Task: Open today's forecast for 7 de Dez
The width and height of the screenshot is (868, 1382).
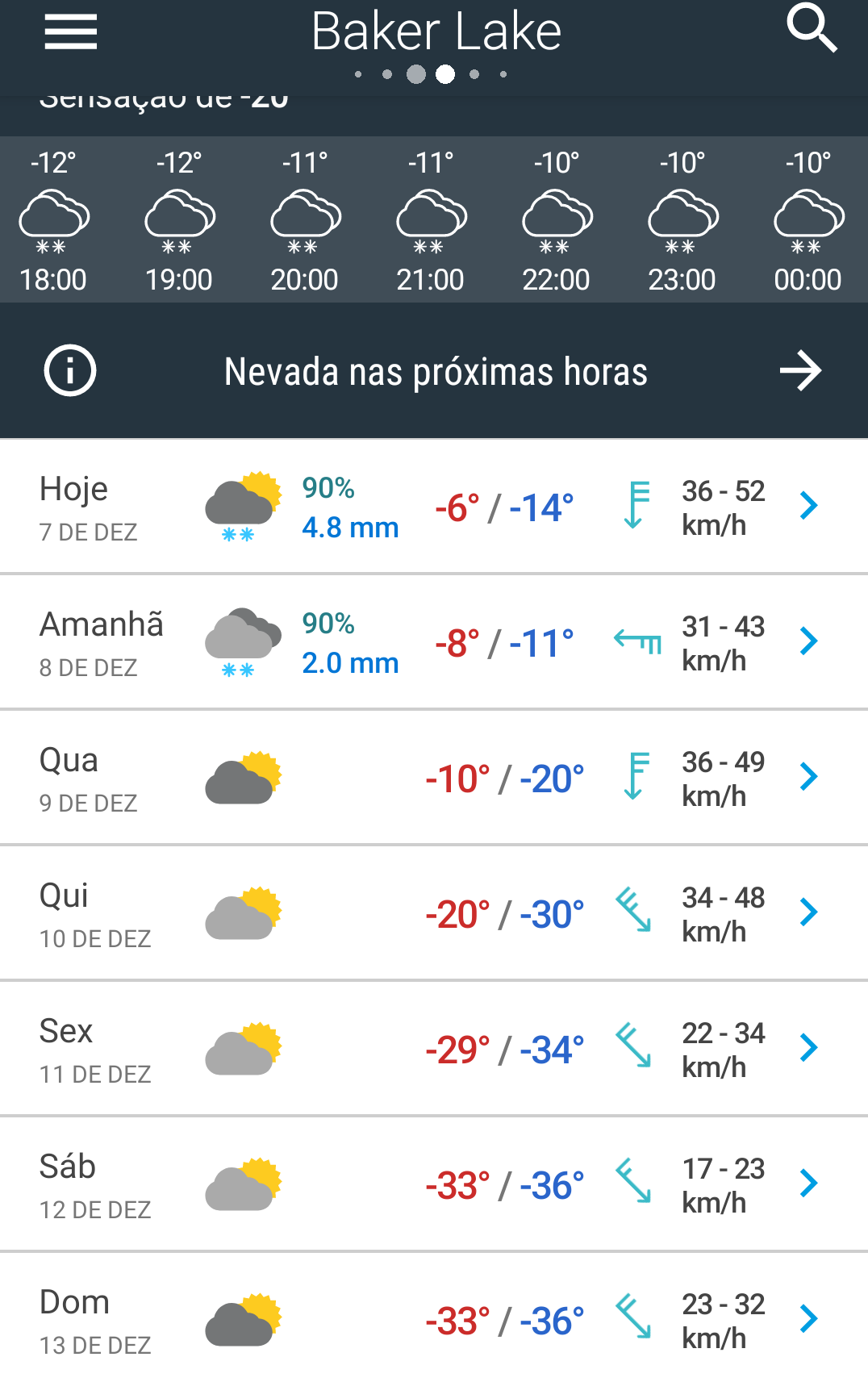Action: click(434, 507)
